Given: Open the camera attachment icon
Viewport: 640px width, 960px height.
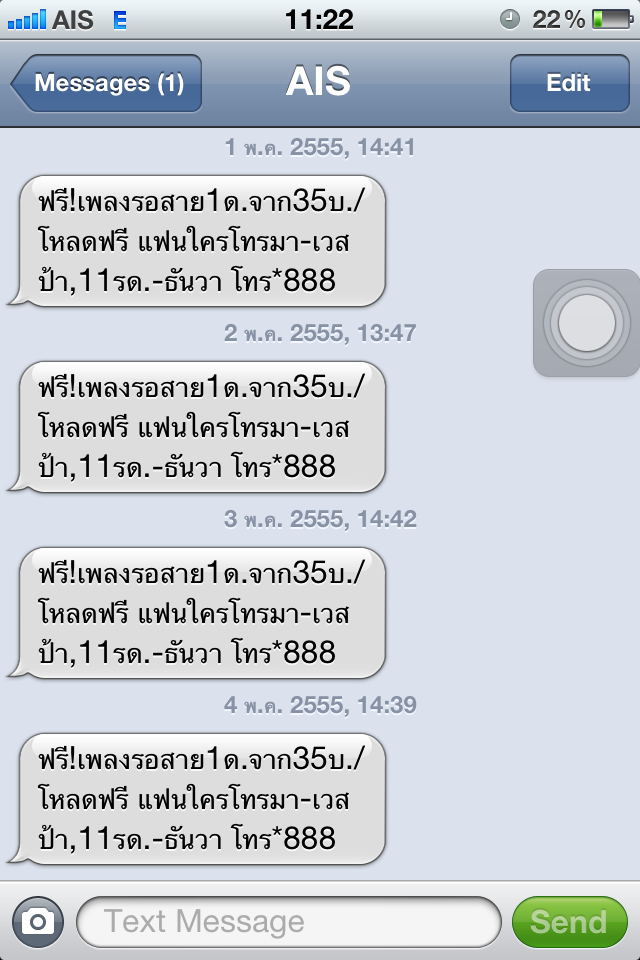Looking at the screenshot, I should (38, 921).
